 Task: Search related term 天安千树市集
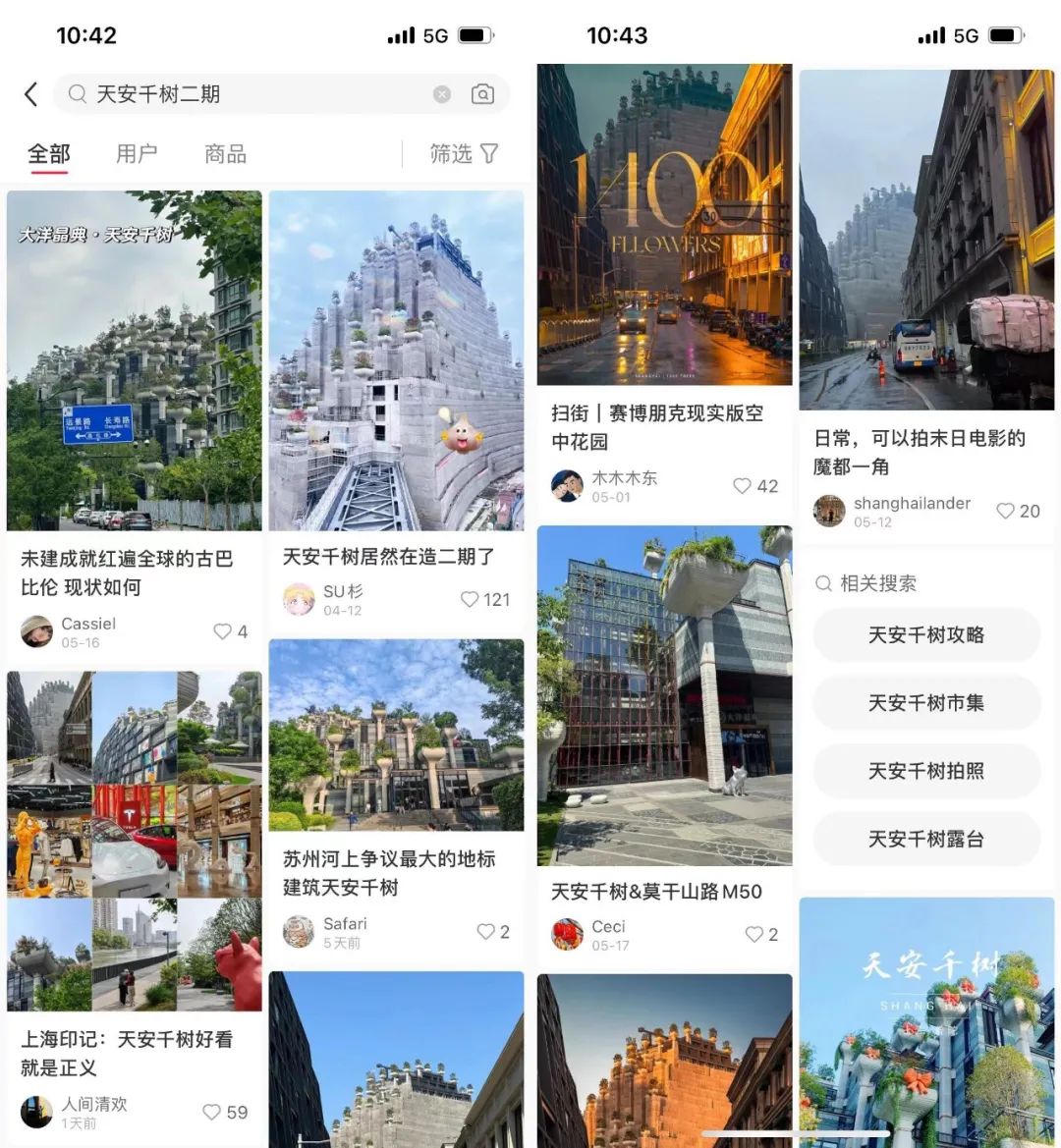tap(925, 703)
